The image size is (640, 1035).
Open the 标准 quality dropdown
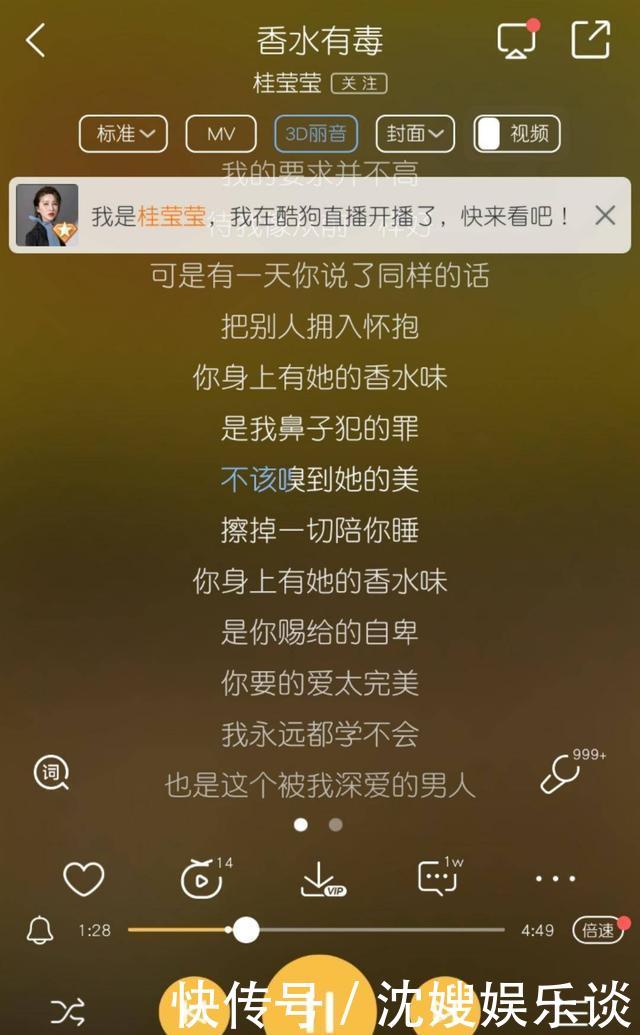(x=123, y=134)
